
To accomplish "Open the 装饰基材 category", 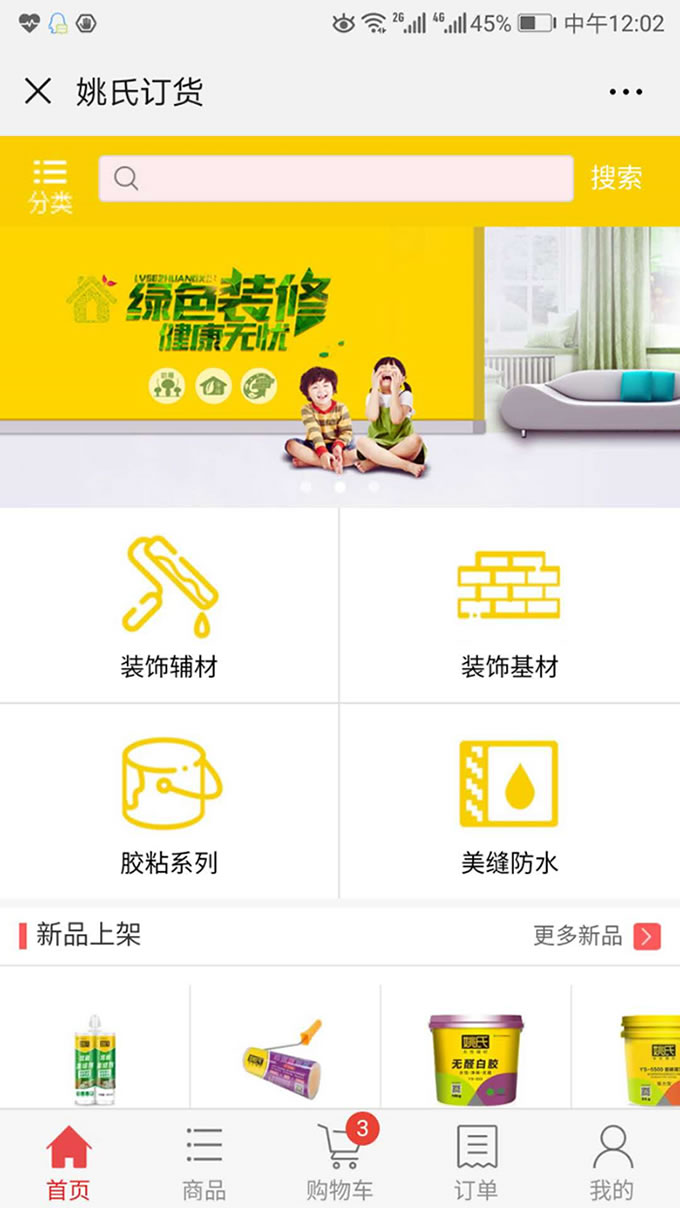I will [510, 606].
